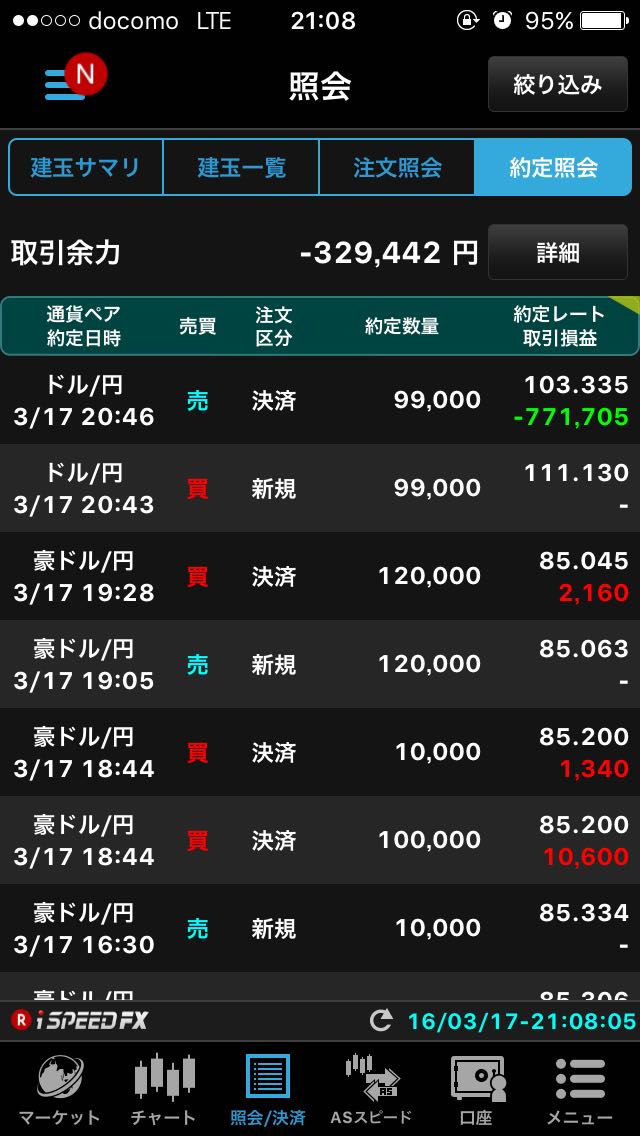Viewport: 640px width, 1136px height.
Task: Open the 口座 account tab
Action: click(476, 1090)
